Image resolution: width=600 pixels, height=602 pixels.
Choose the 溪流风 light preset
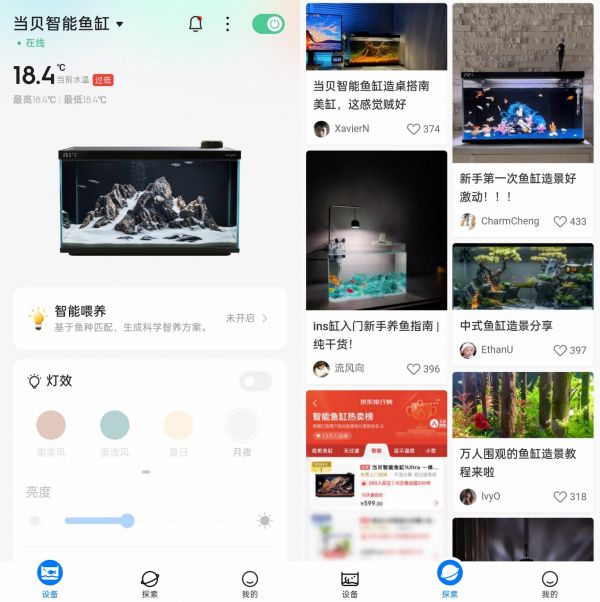coord(115,425)
